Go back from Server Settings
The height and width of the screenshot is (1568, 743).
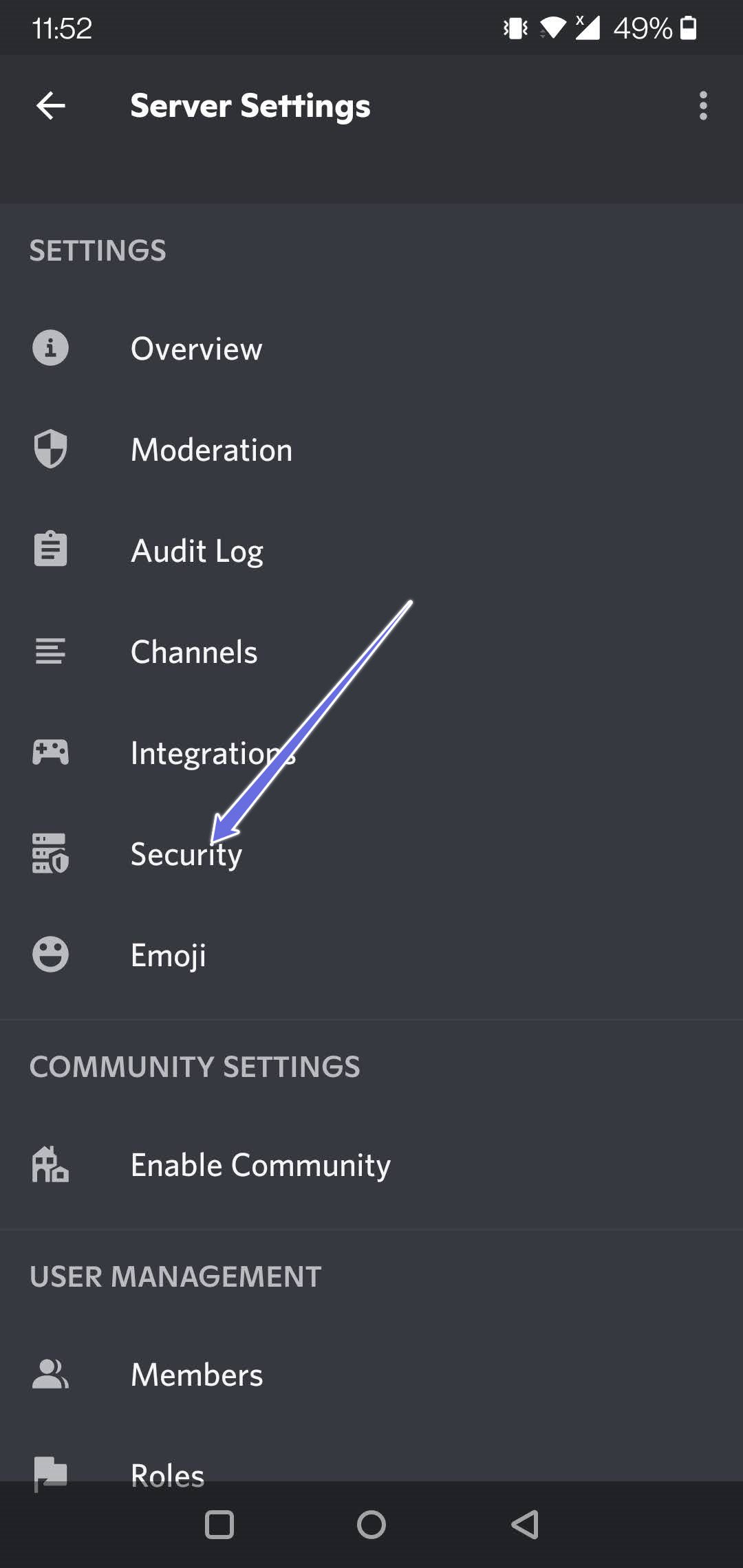pyautogui.click(x=50, y=106)
